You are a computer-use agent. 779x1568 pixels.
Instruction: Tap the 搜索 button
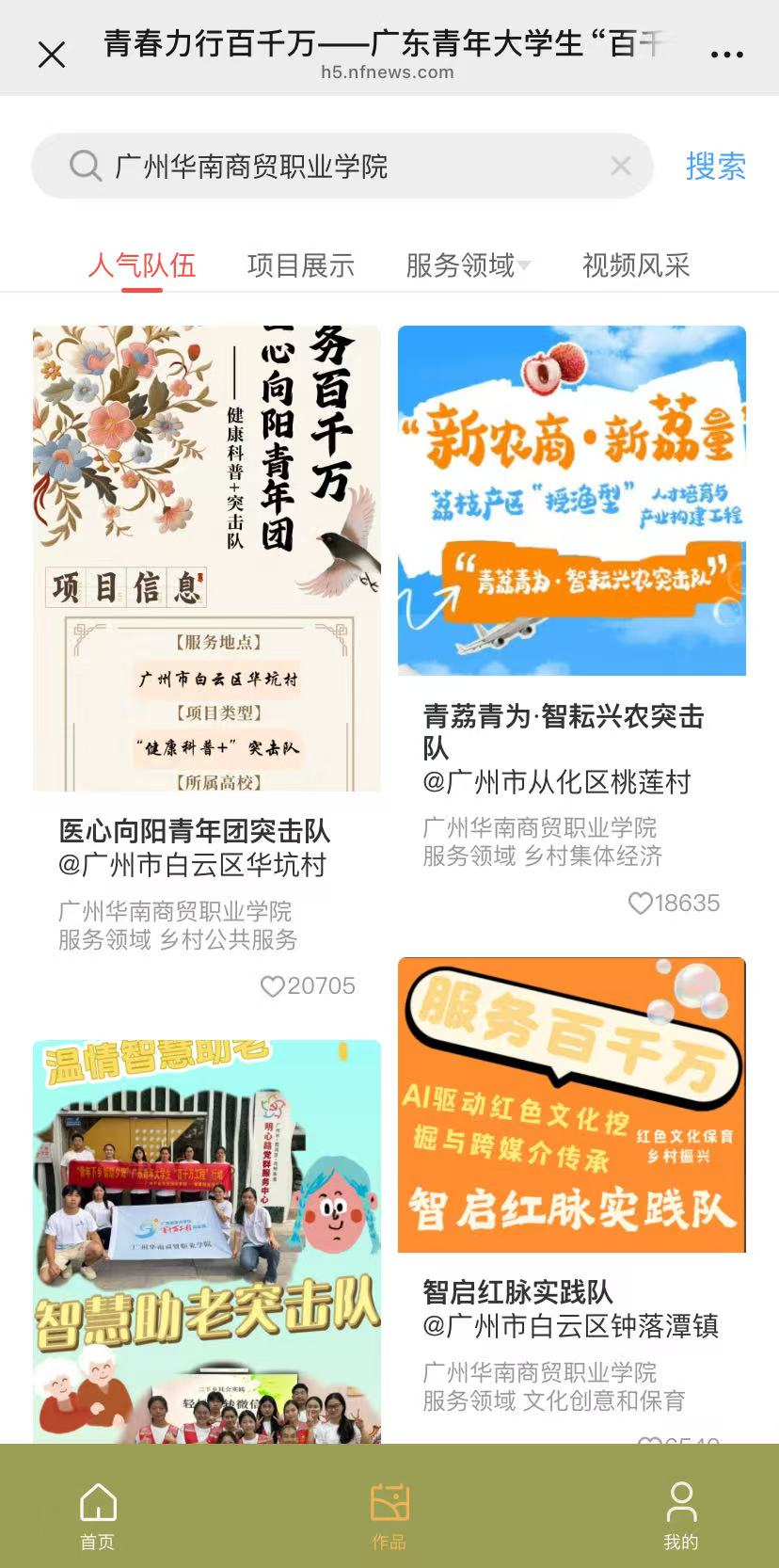coord(715,167)
